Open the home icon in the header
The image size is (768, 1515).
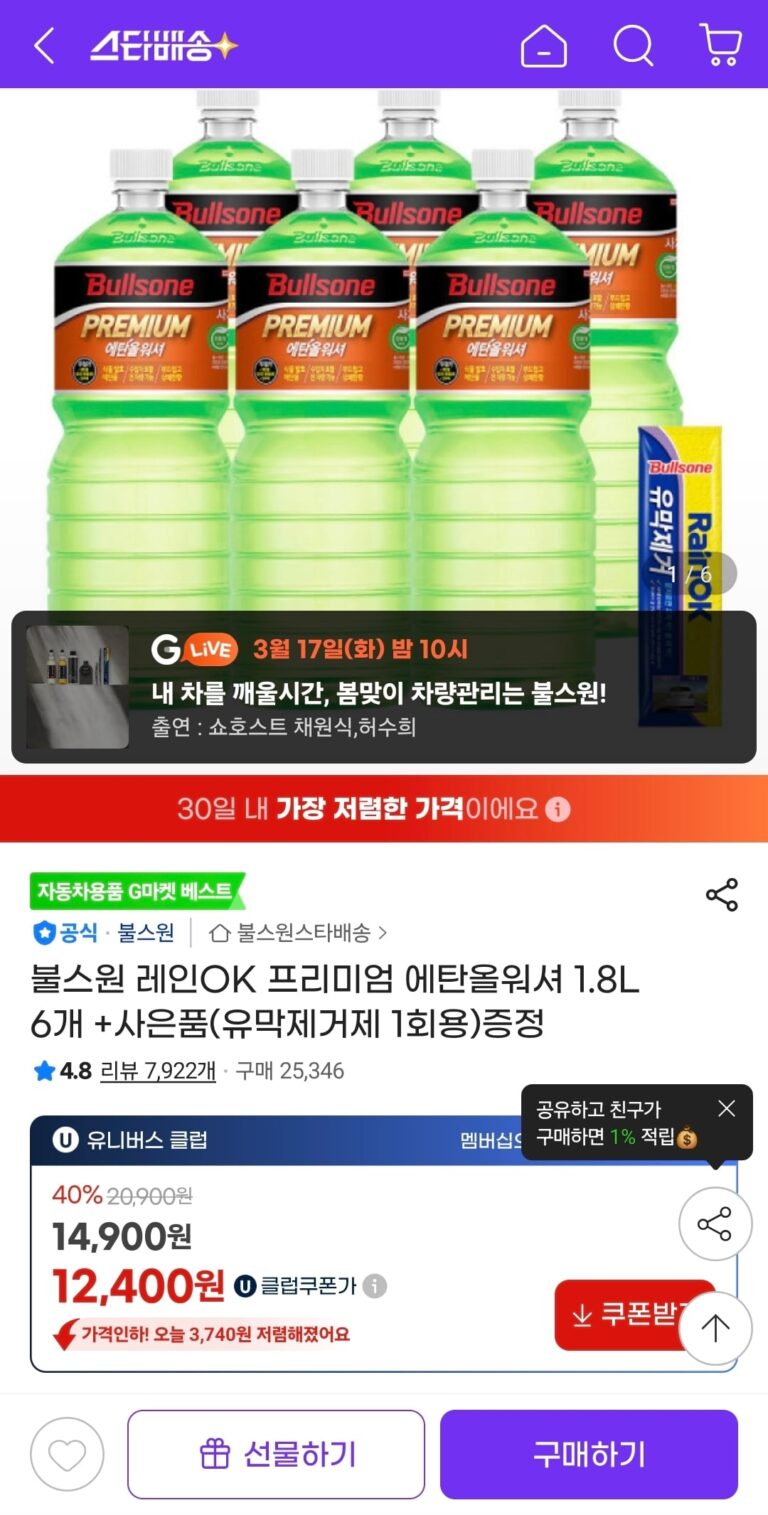tap(544, 46)
